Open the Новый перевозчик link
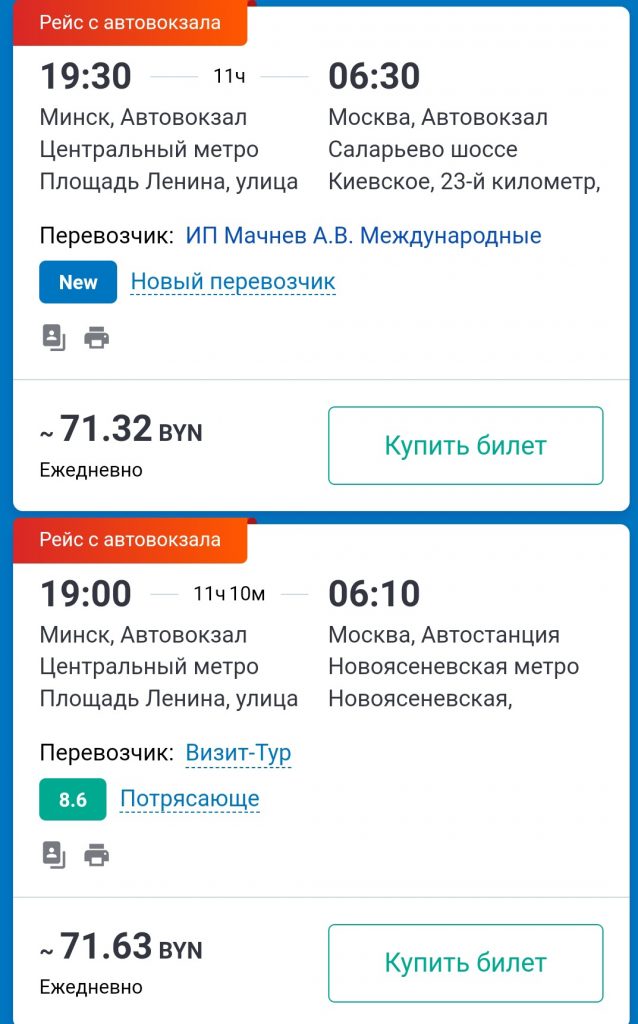 (233, 282)
